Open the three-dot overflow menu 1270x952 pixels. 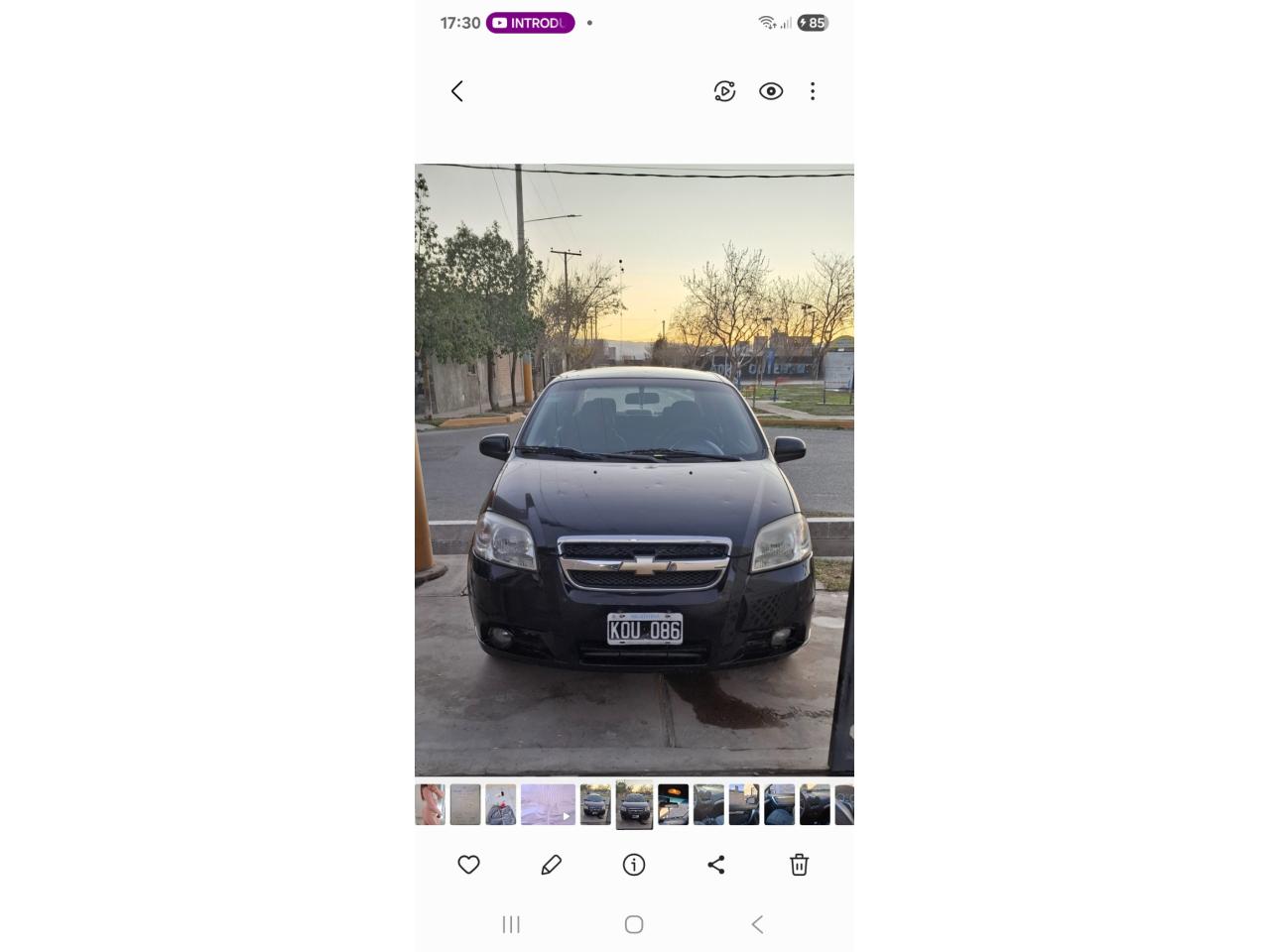(813, 91)
